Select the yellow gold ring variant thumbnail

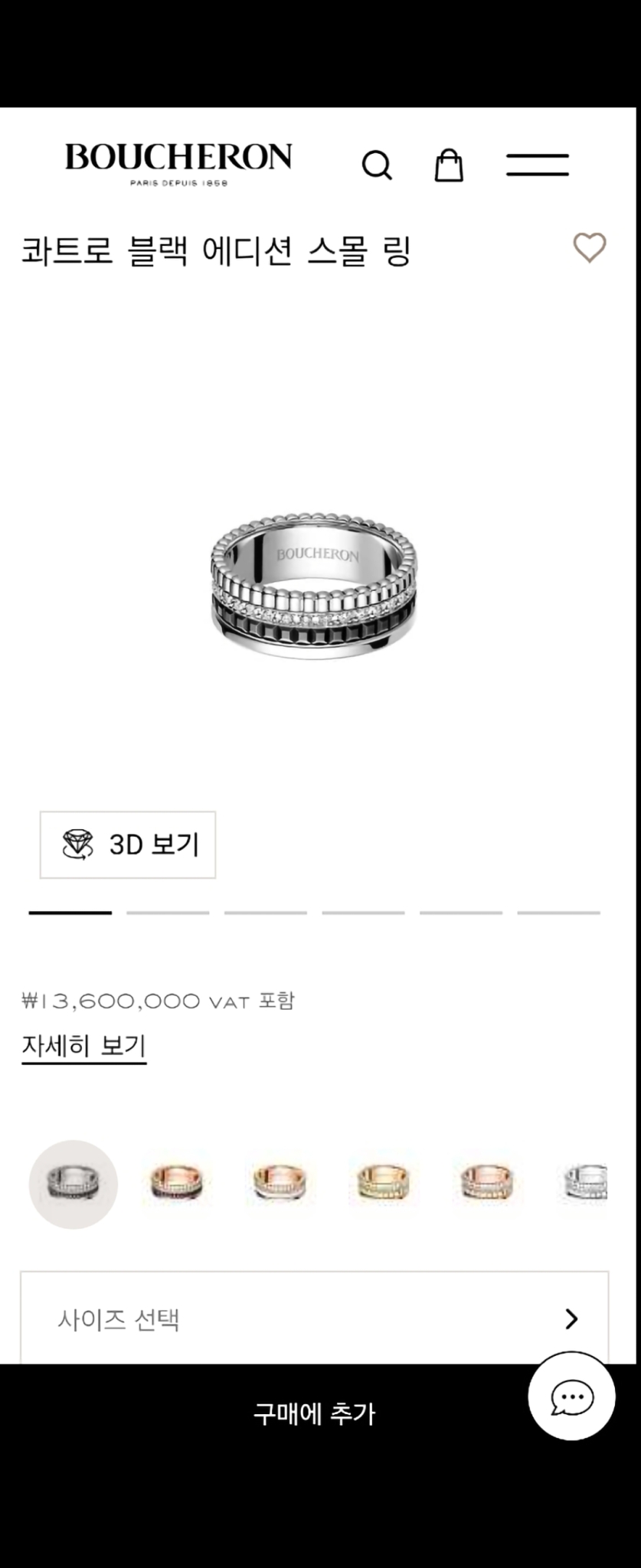[383, 1184]
